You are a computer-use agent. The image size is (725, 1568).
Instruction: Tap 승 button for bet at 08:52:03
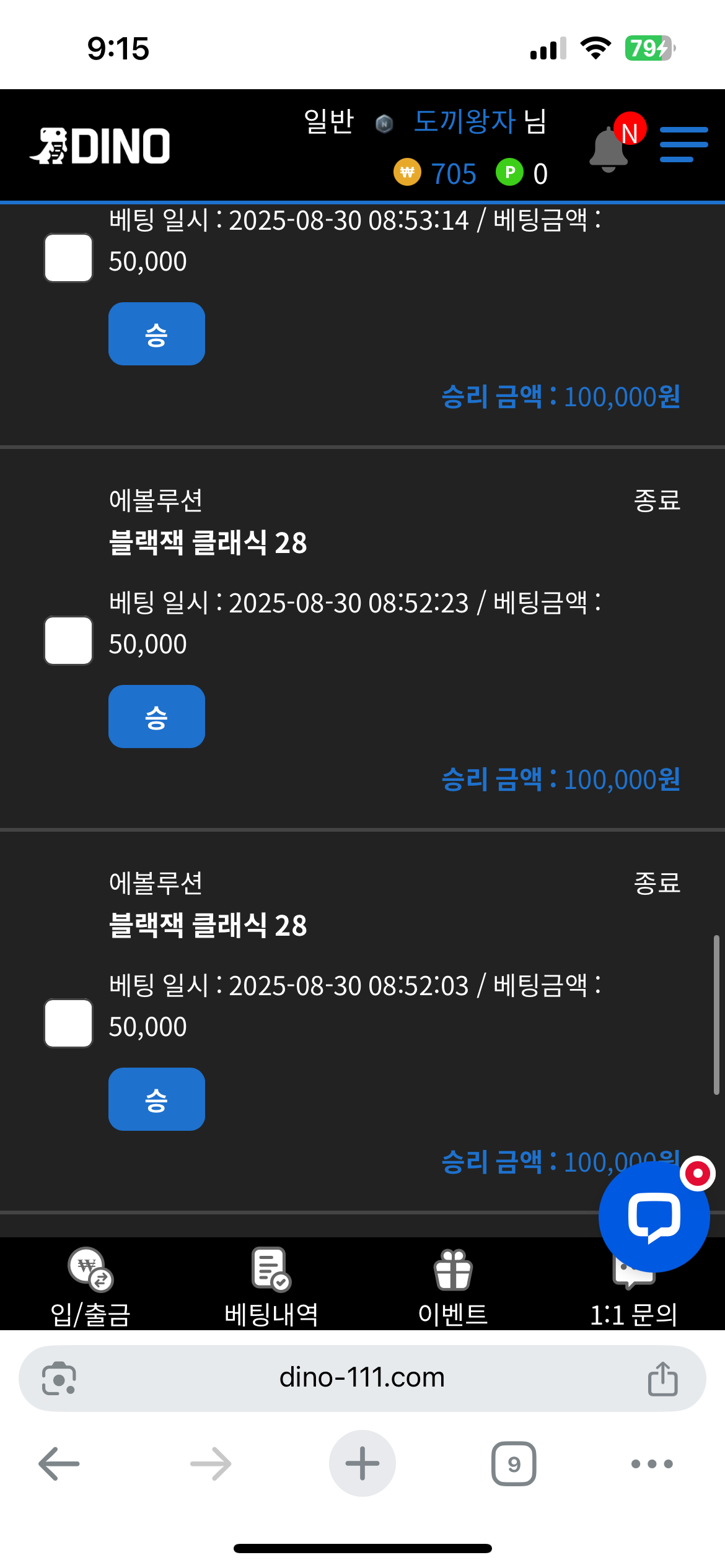pos(157,1099)
